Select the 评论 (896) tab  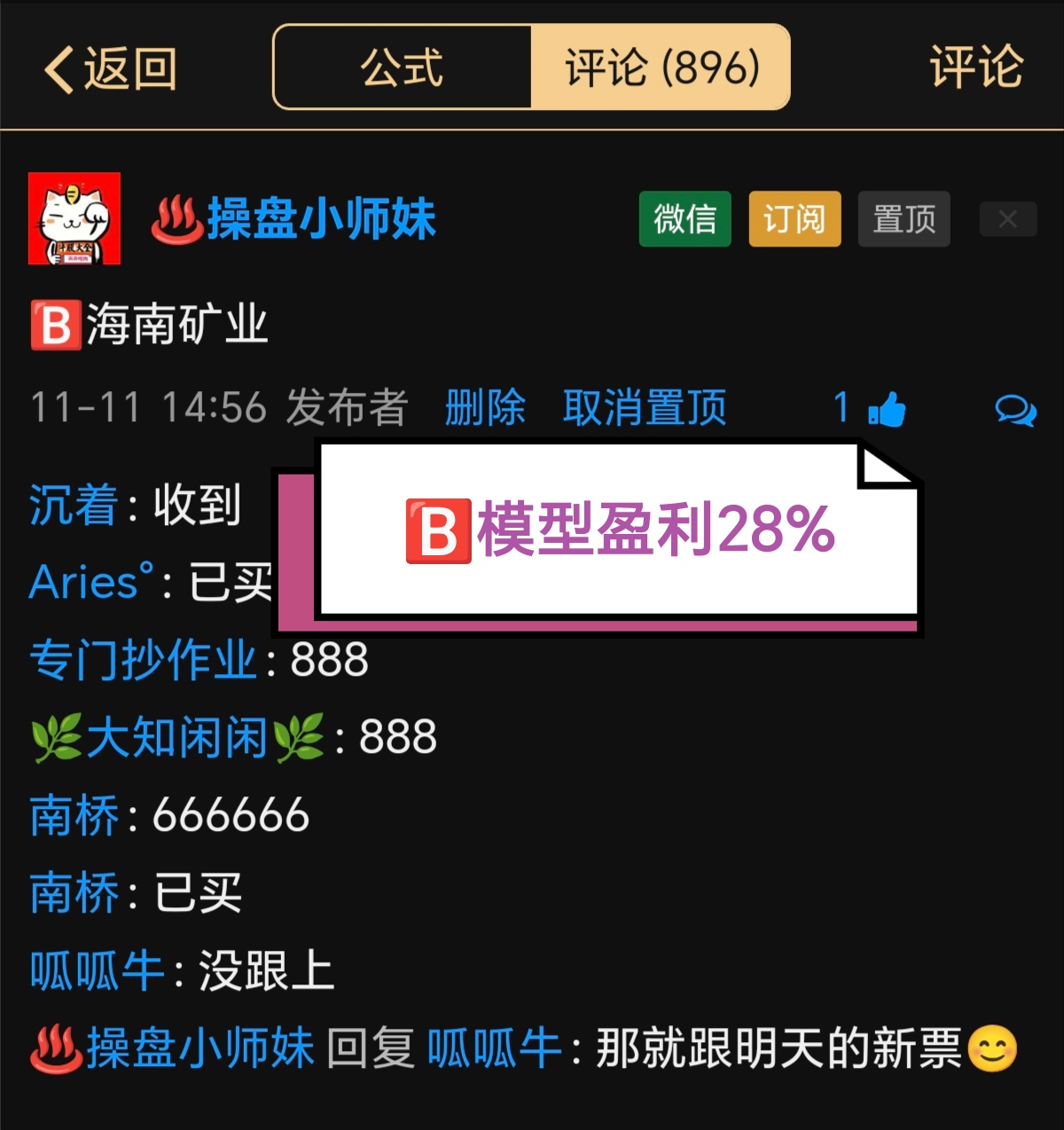(661, 67)
